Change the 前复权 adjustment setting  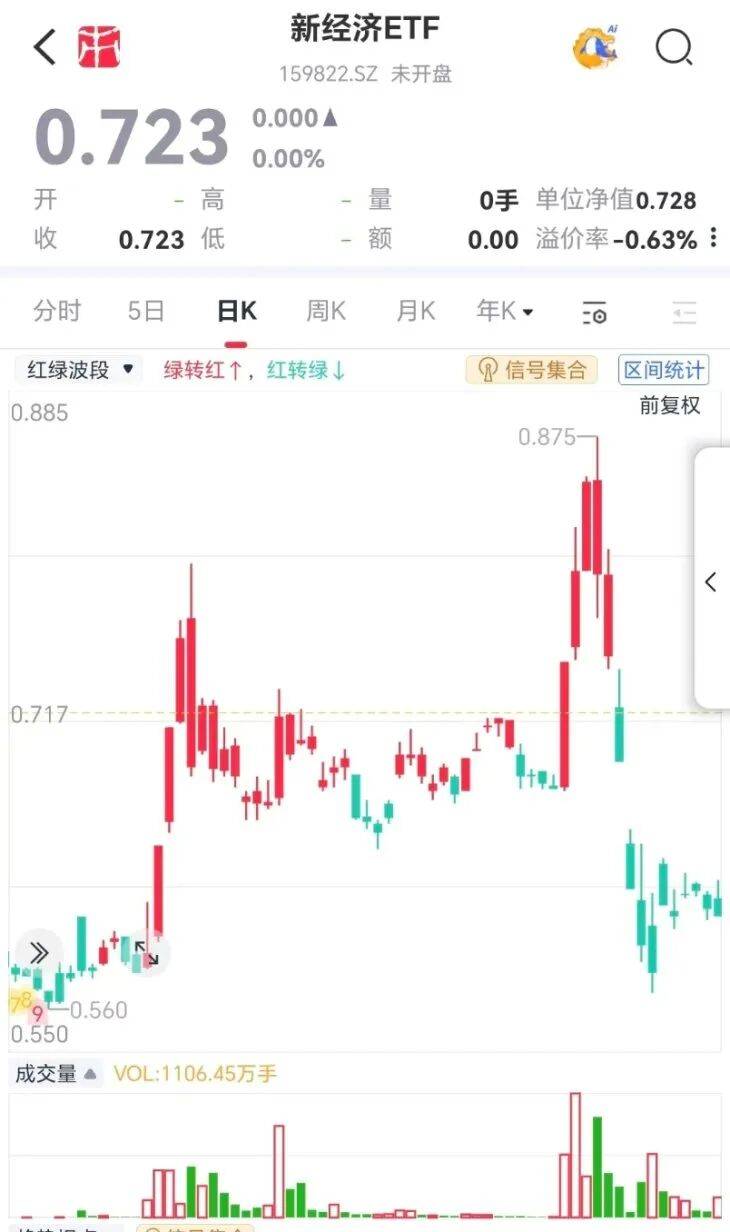click(x=670, y=405)
